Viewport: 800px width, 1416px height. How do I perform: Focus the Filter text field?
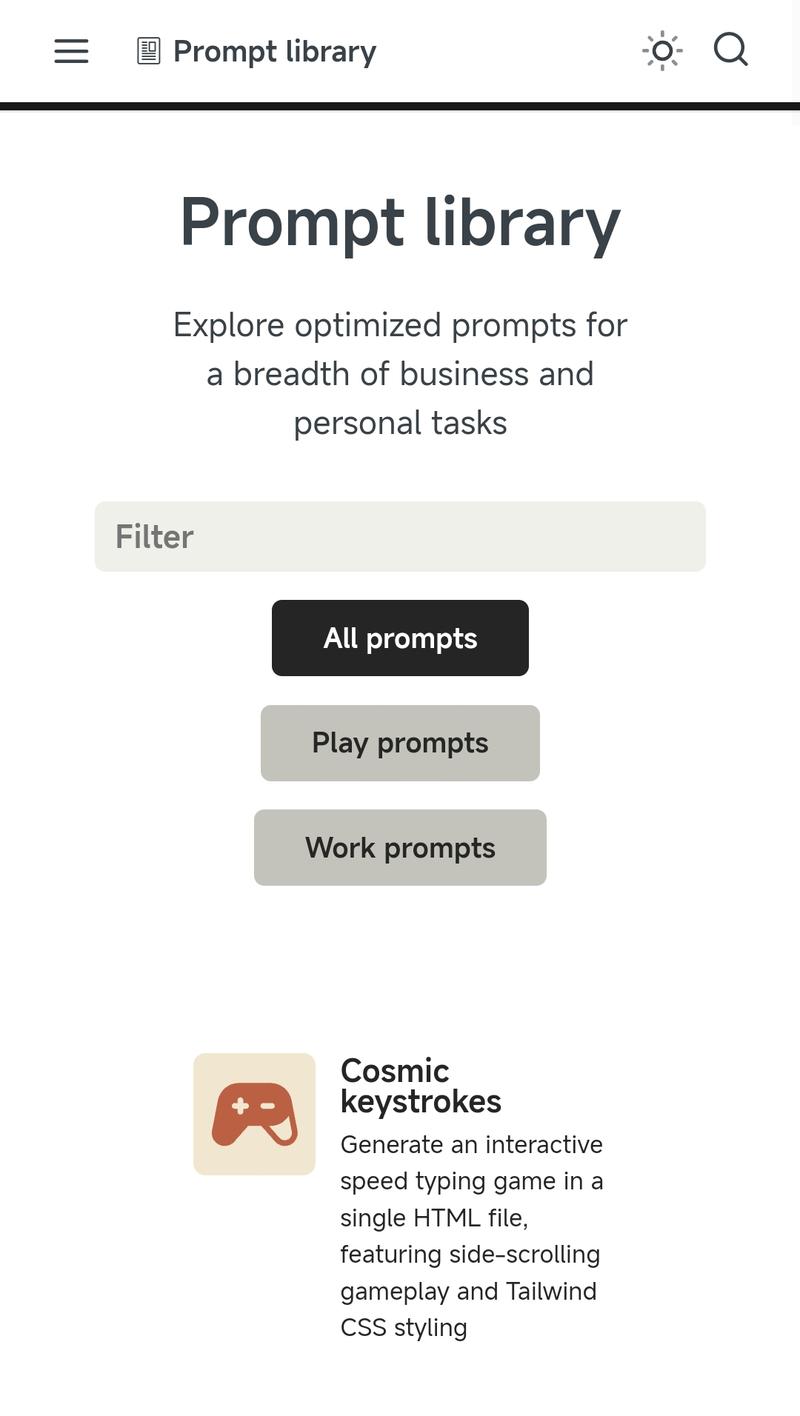(x=400, y=537)
